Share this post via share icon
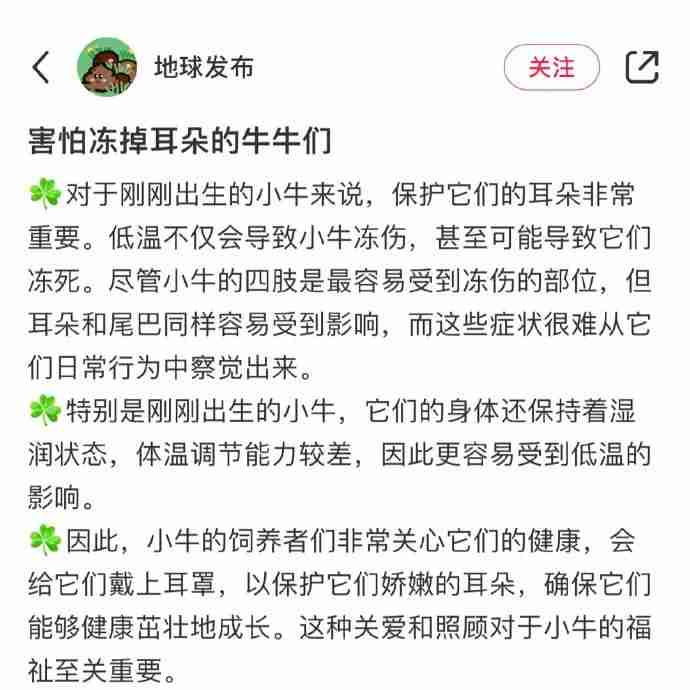The width and height of the screenshot is (690, 690). 641,67
